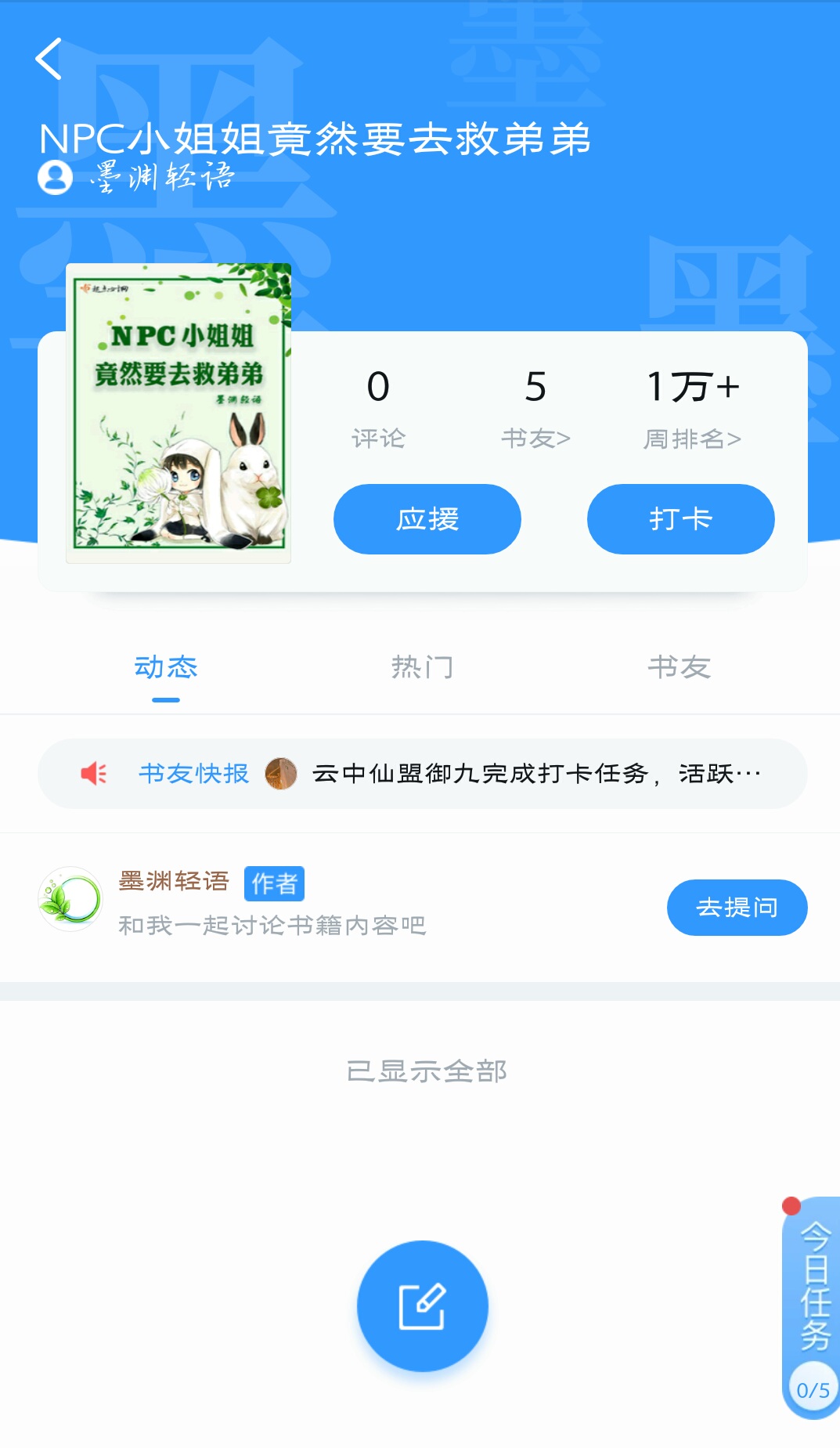
Task: Check in with the 打卡 button
Action: tap(680, 519)
